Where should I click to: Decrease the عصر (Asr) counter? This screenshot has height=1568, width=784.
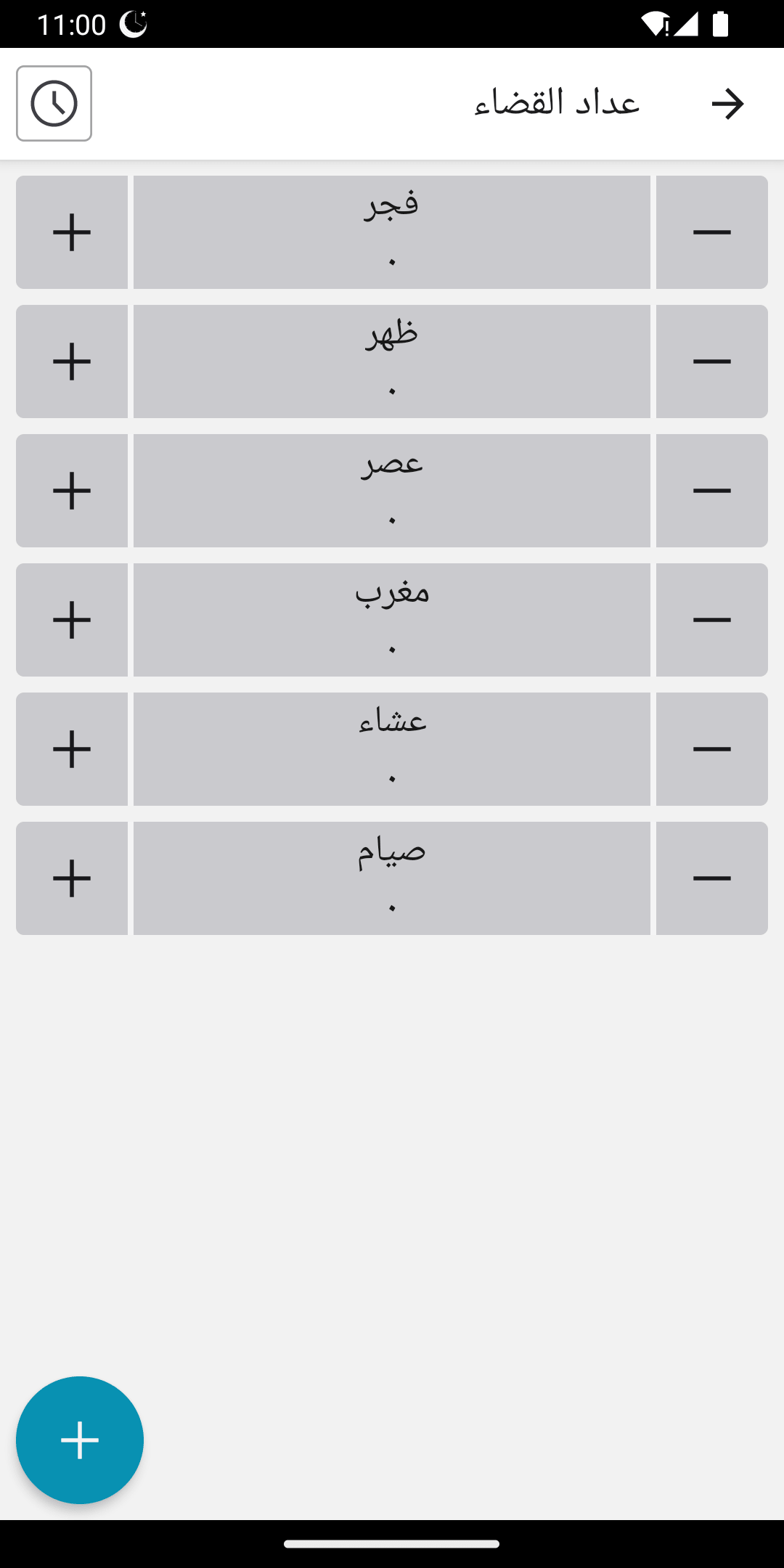pos(711,491)
